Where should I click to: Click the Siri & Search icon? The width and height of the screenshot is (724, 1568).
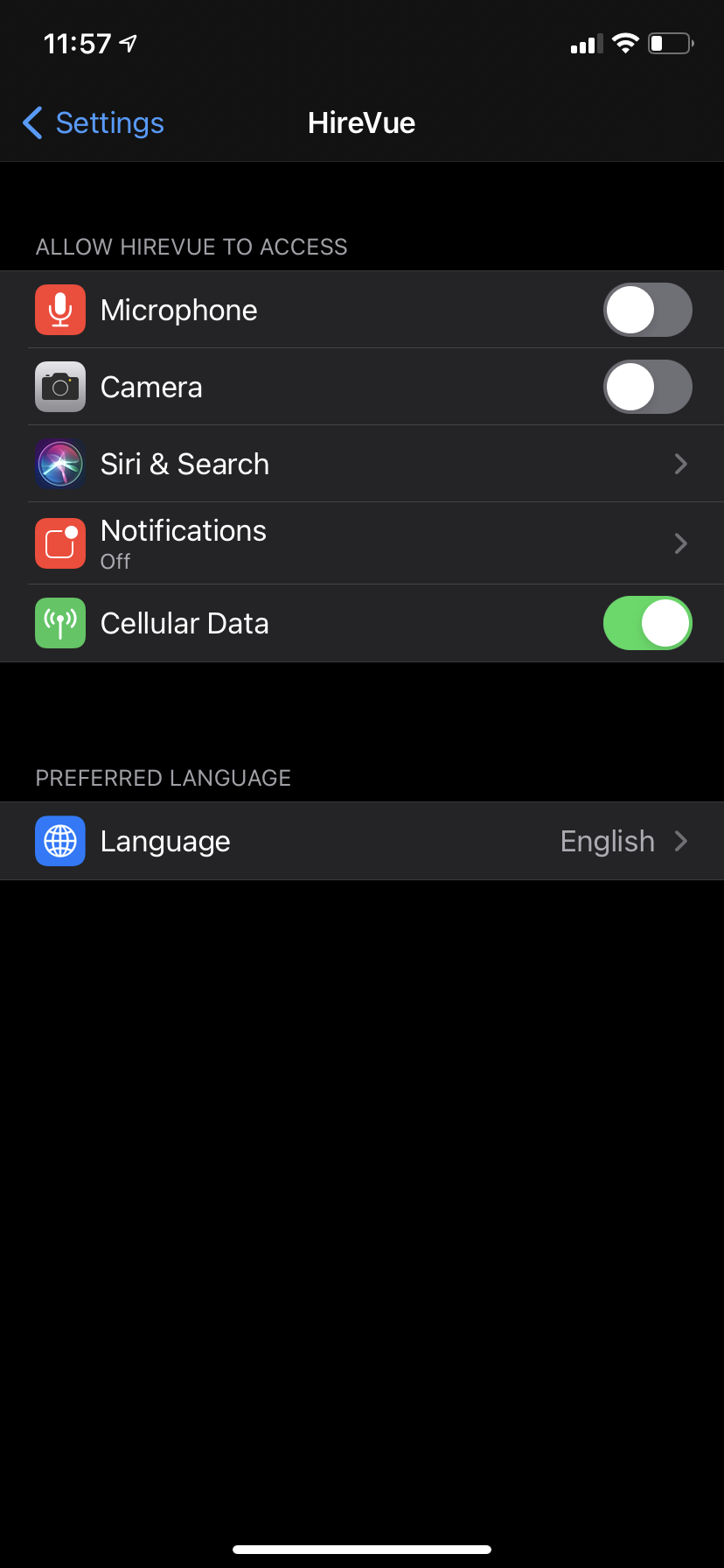coord(59,464)
